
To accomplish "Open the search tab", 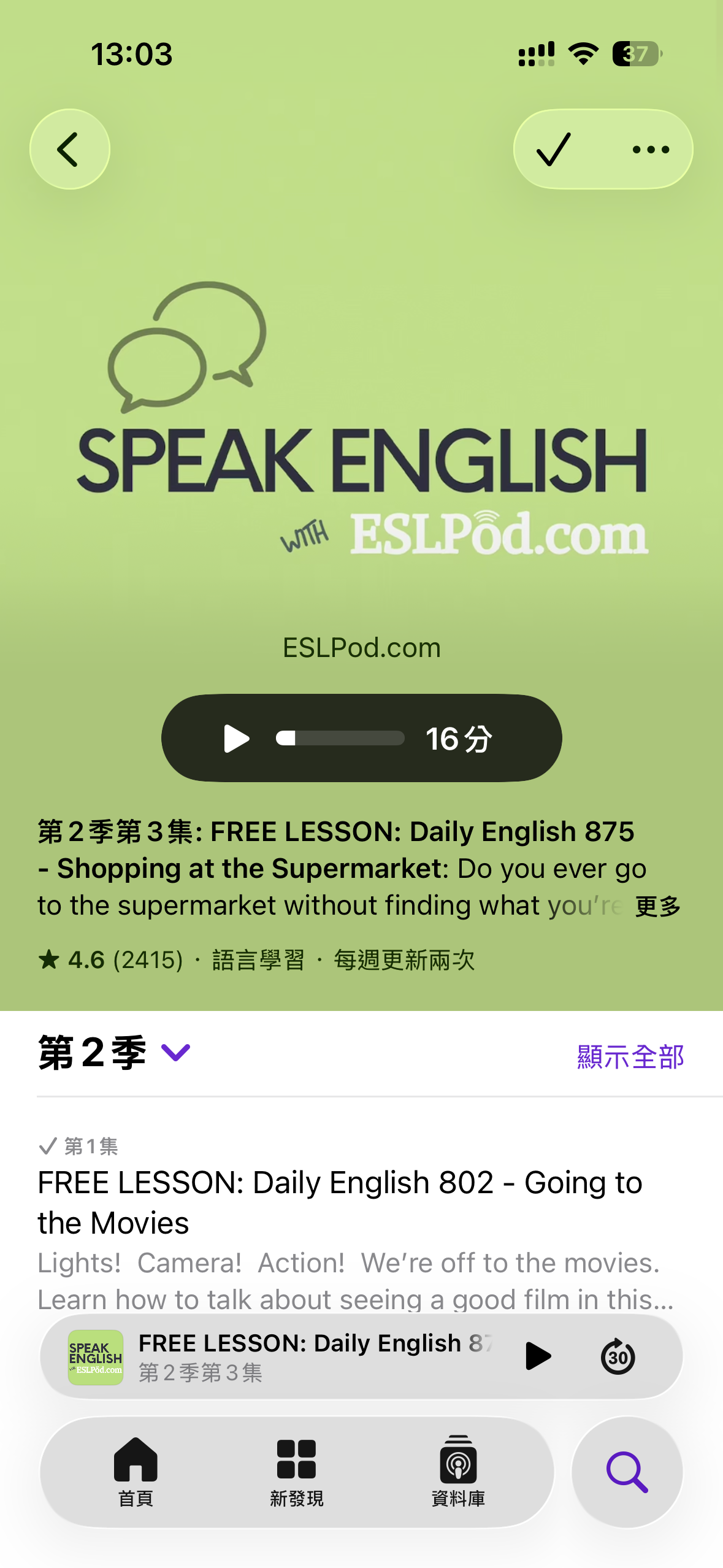I will [627, 1471].
